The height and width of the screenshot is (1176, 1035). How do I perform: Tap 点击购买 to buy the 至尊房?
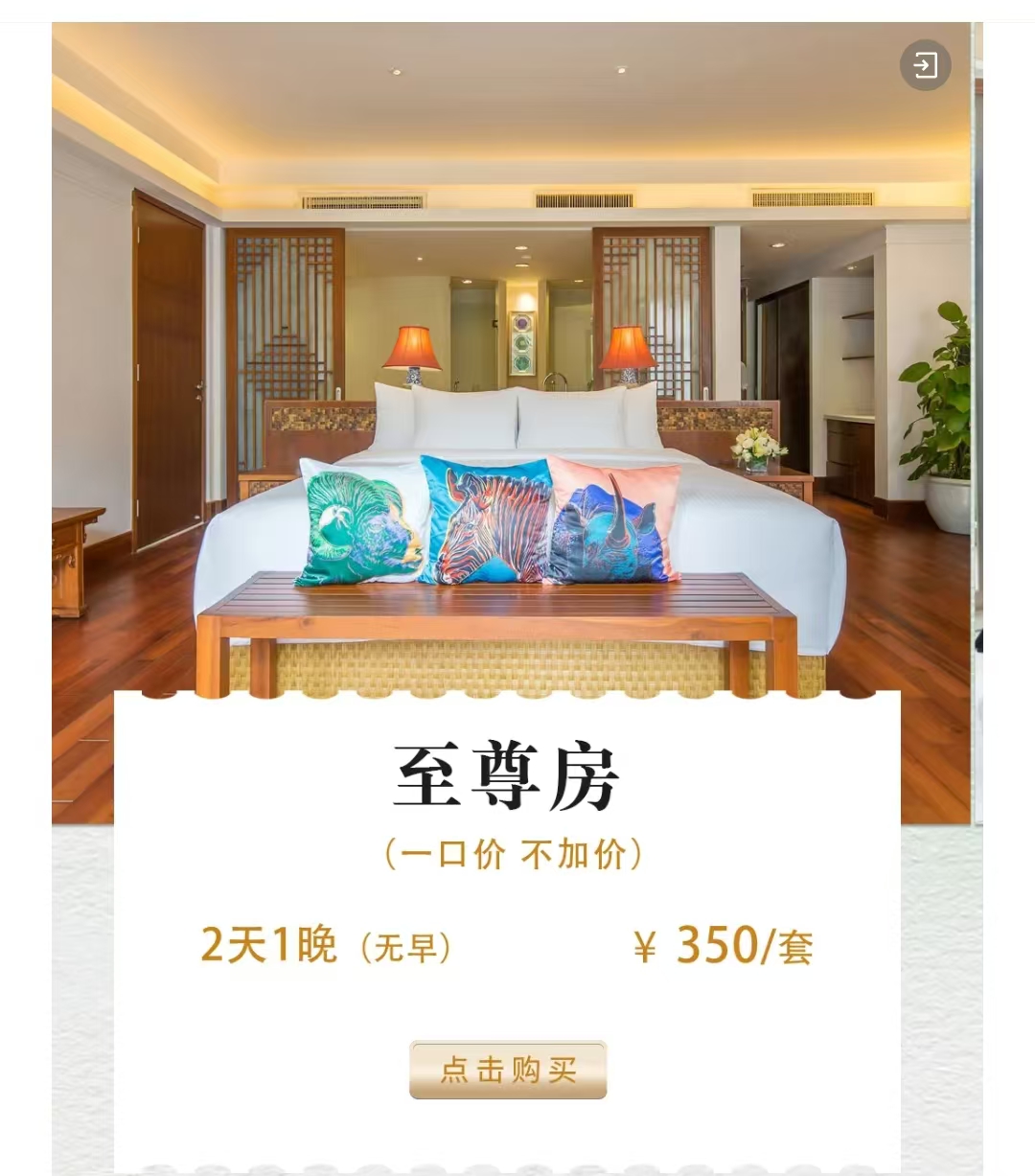508,1070
